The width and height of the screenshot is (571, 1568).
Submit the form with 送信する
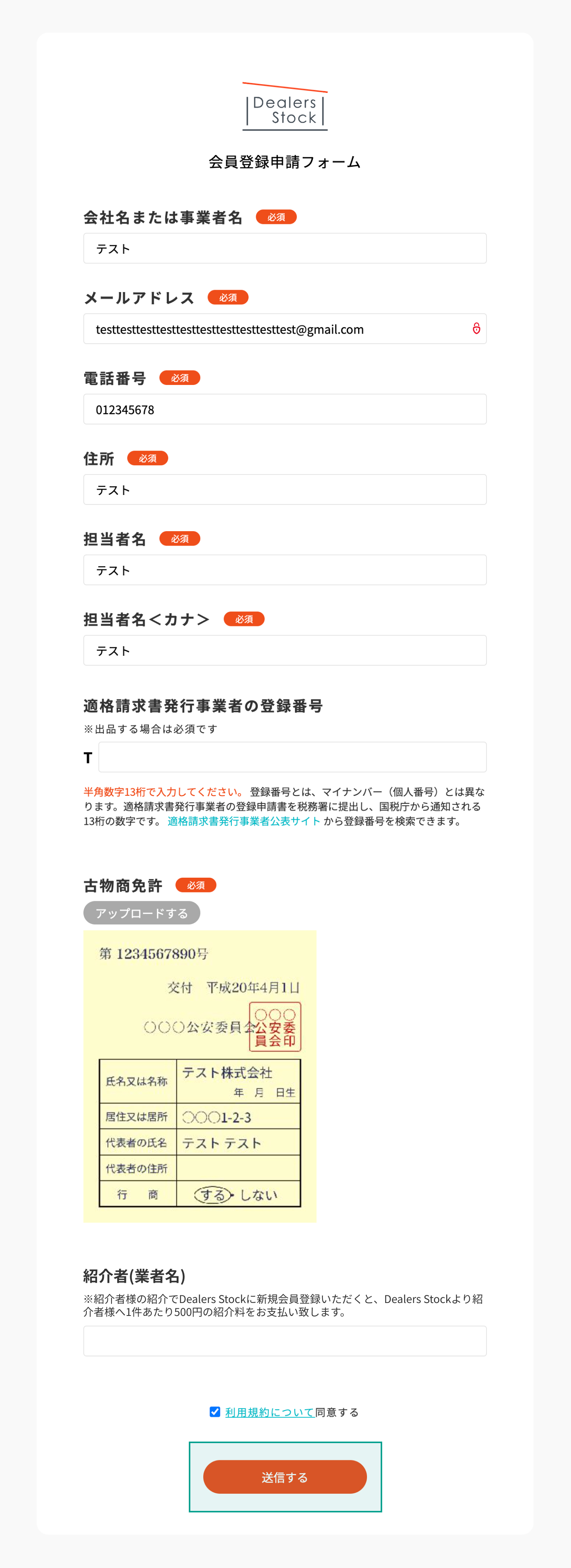(284, 1477)
